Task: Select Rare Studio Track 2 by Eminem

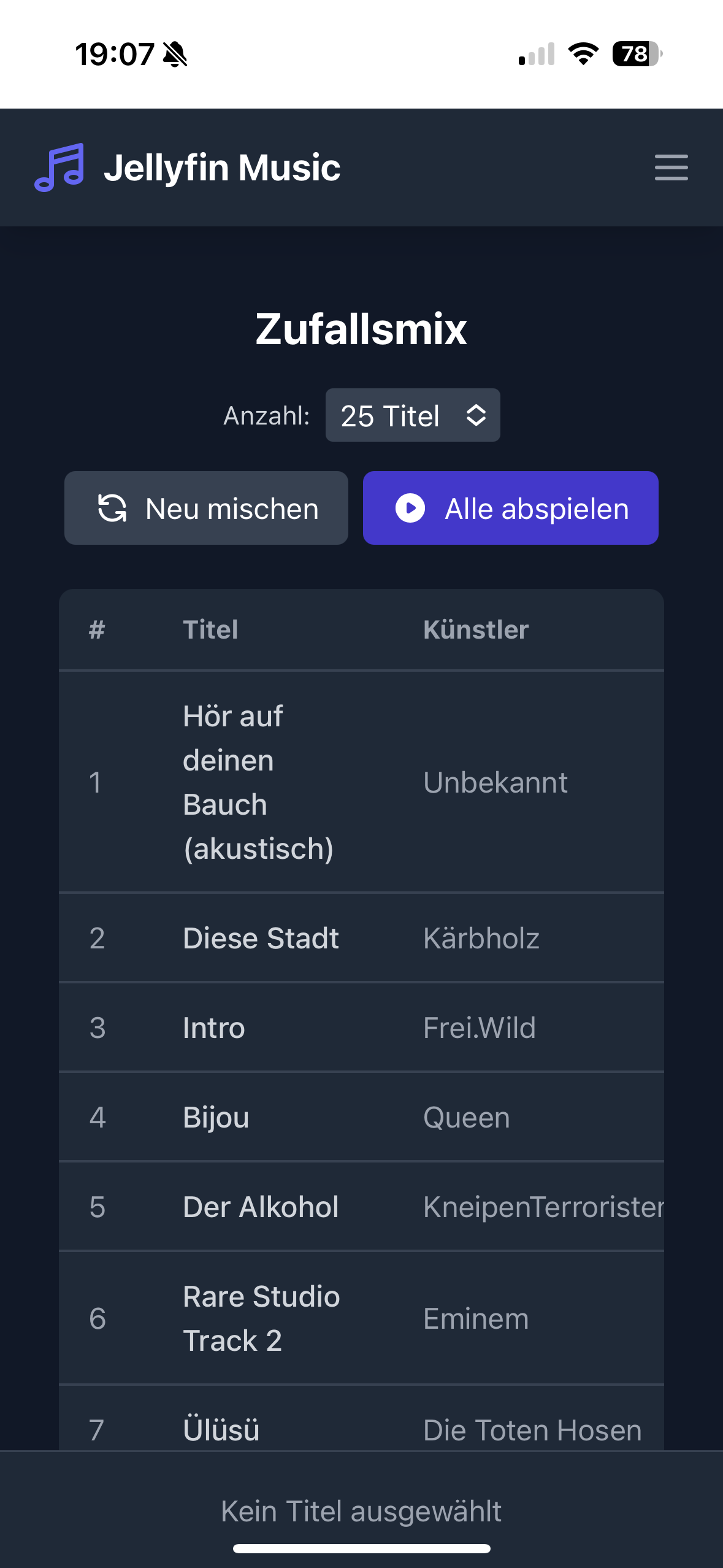Action: click(361, 1318)
